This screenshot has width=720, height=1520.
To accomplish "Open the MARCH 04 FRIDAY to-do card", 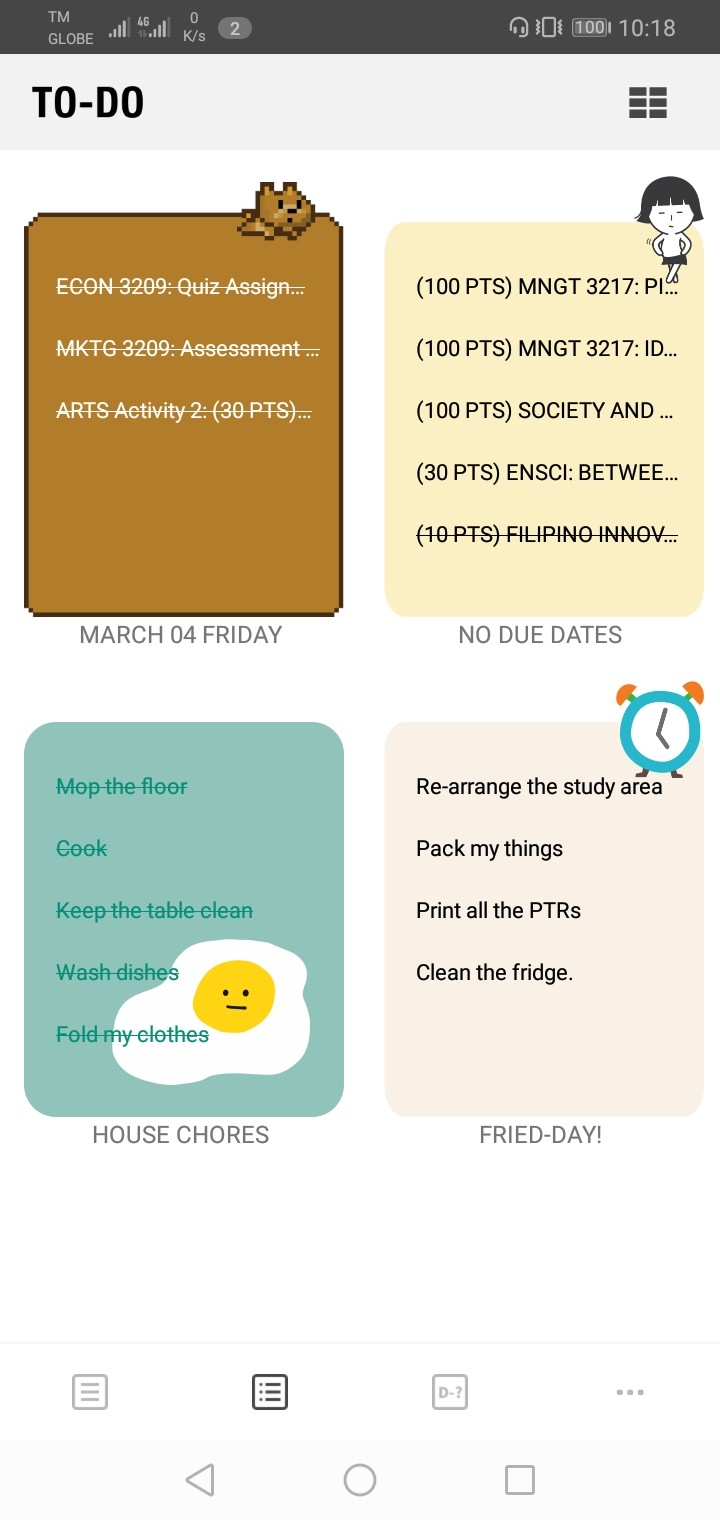I will 183,414.
